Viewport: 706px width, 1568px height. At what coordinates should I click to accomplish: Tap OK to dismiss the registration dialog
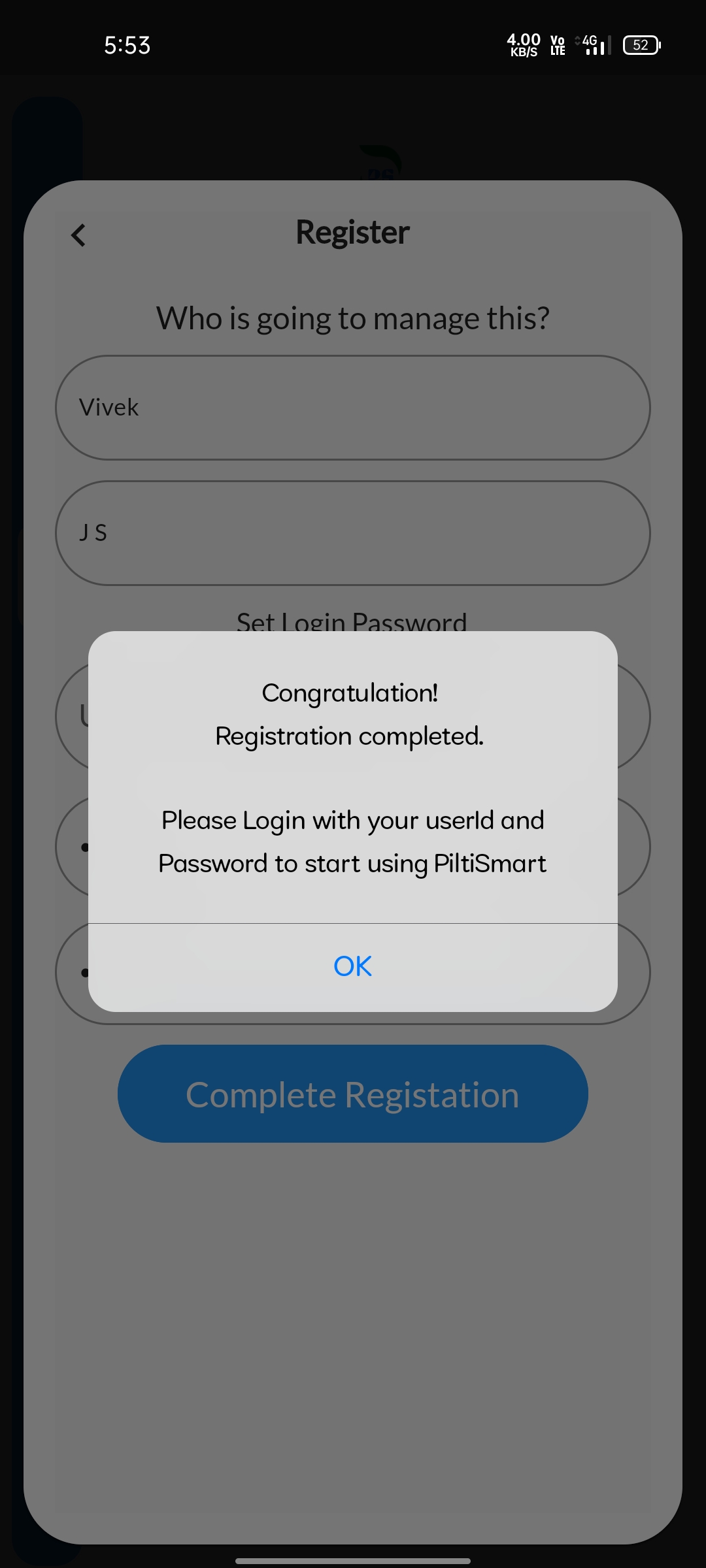tap(352, 966)
